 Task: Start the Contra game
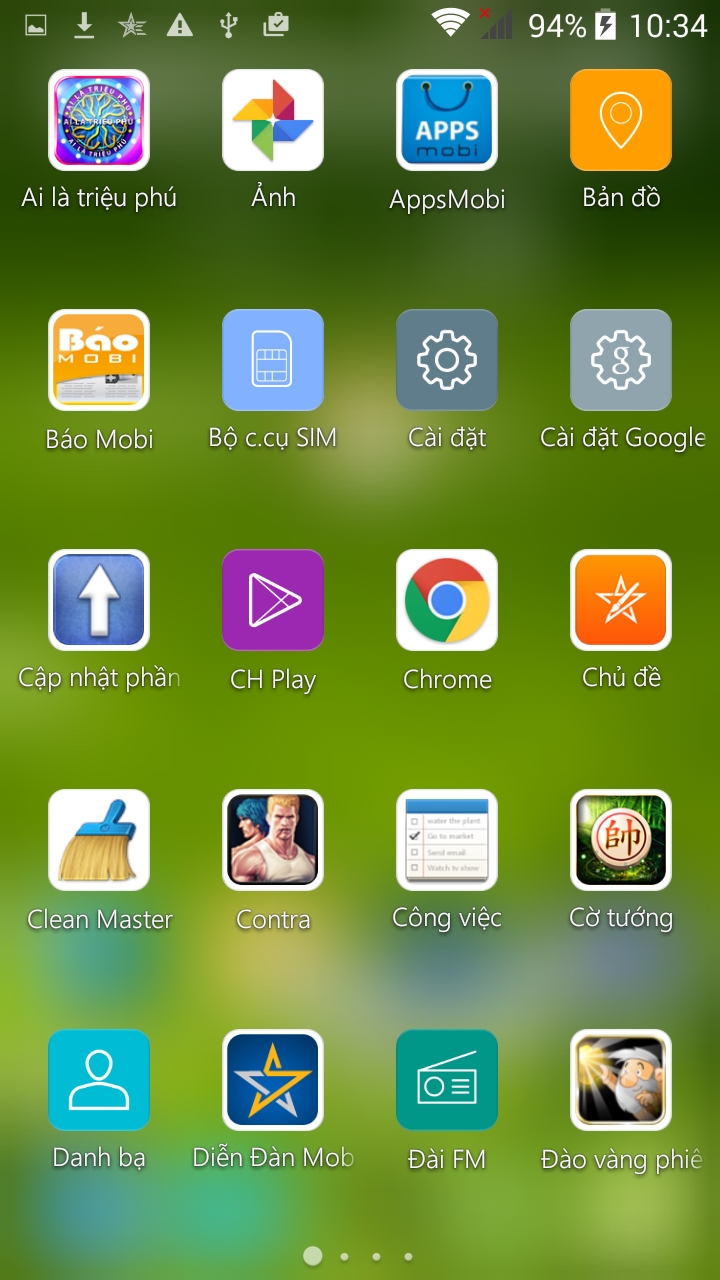(273, 840)
